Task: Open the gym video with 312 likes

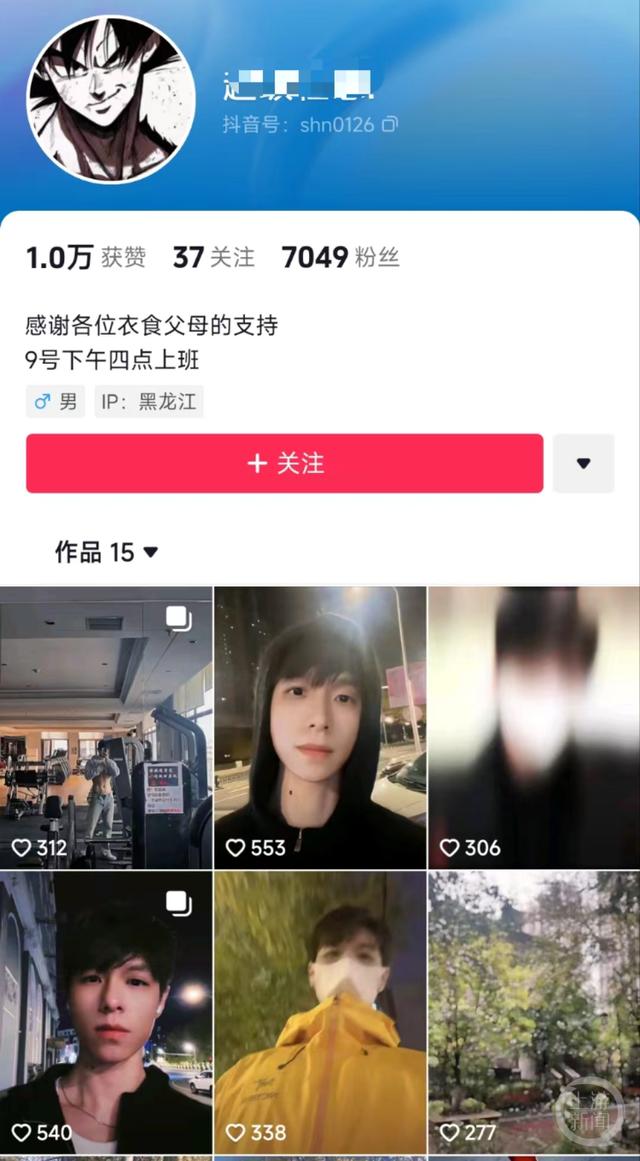Action: tap(106, 727)
